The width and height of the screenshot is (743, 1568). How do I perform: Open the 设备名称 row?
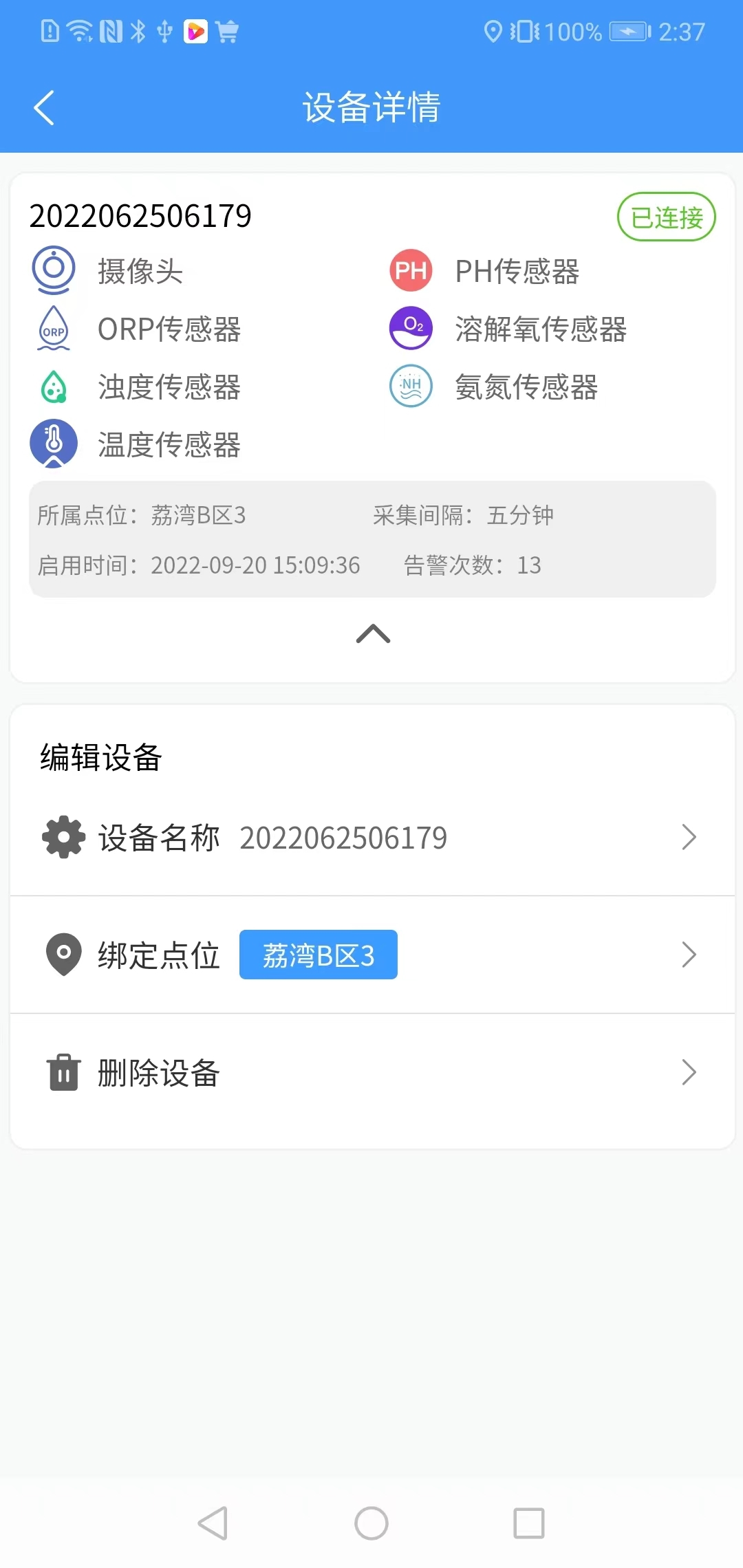tap(372, 838)
